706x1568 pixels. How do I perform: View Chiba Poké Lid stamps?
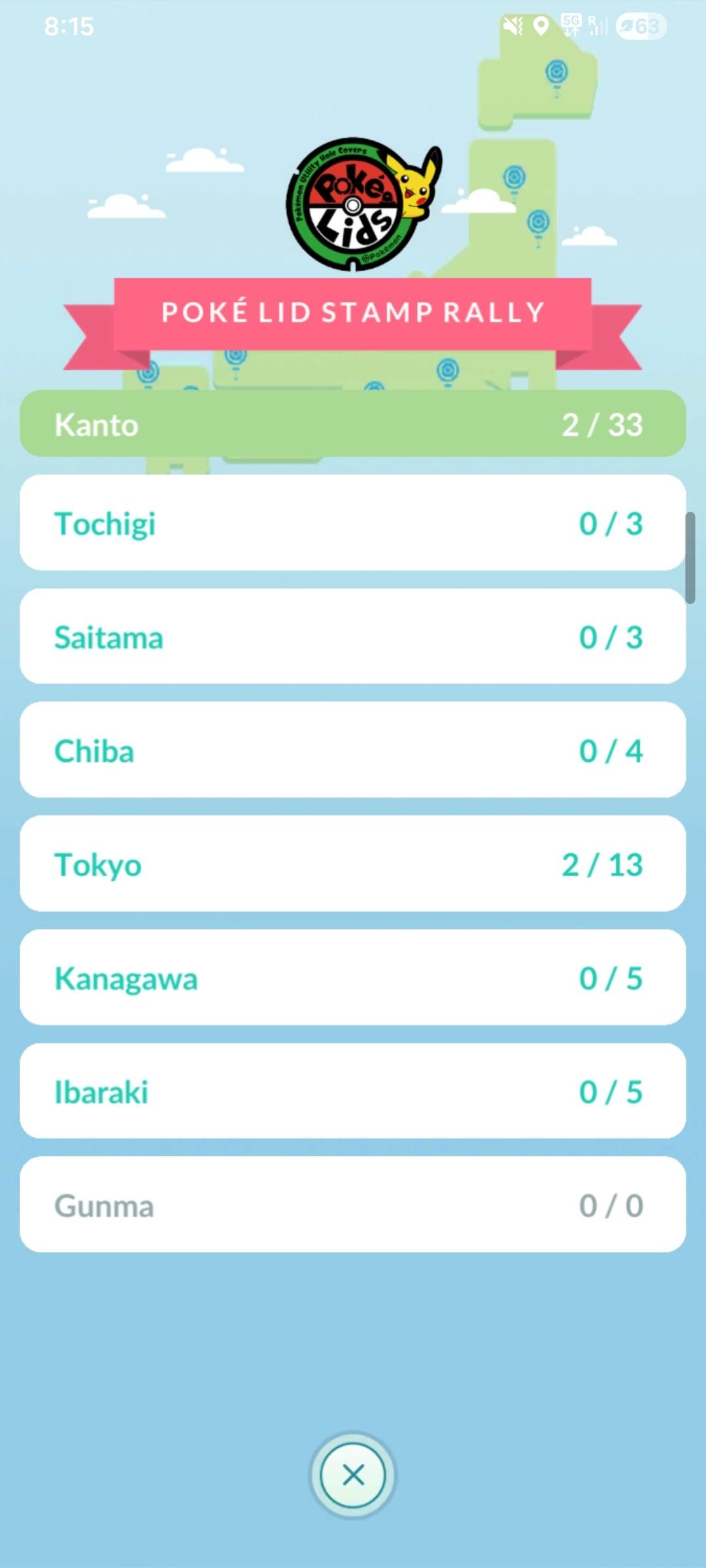pyautogui.click(x=353, y=751)
